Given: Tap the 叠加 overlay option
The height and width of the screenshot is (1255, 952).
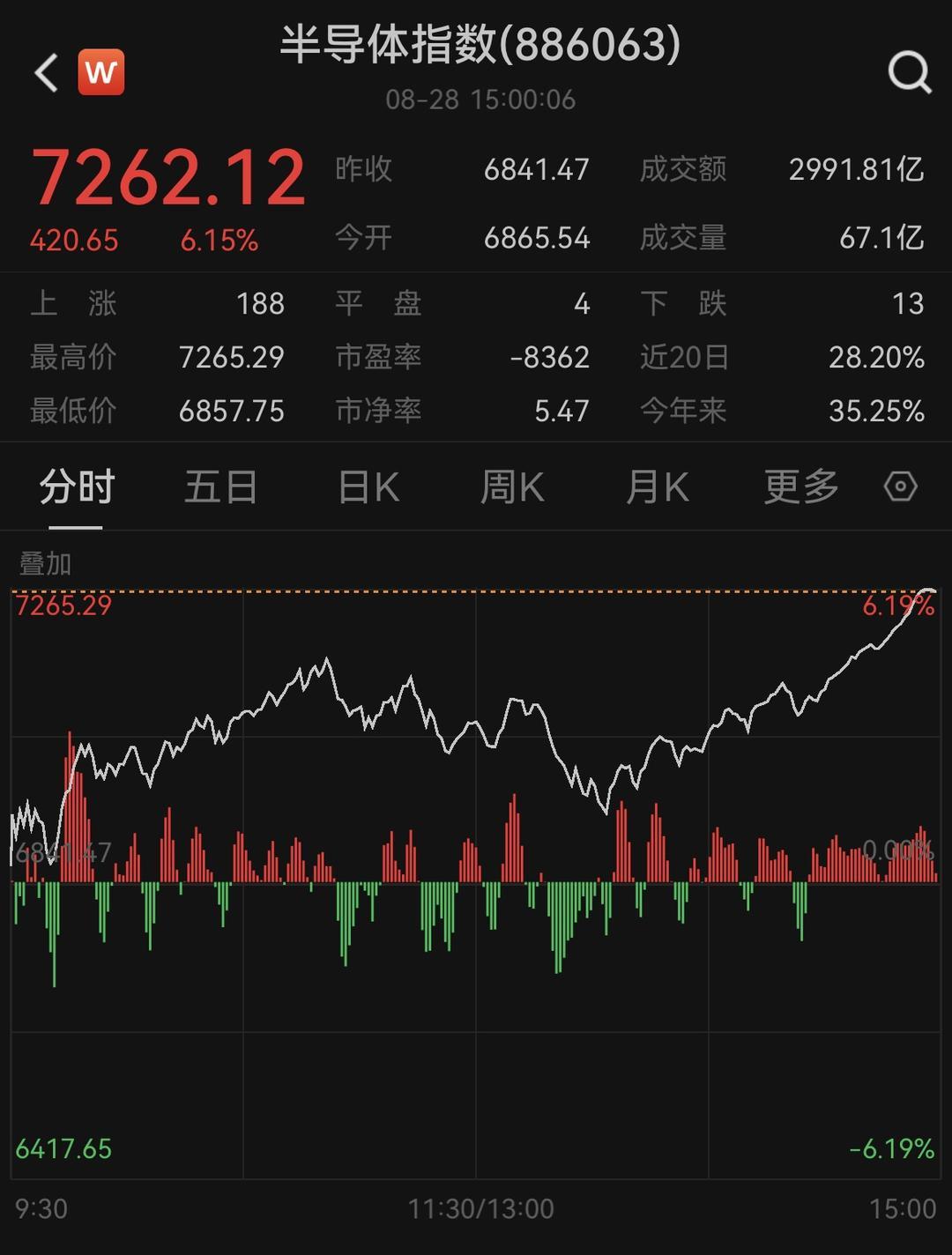Looking at the screenshot, I should click(45, 564).
